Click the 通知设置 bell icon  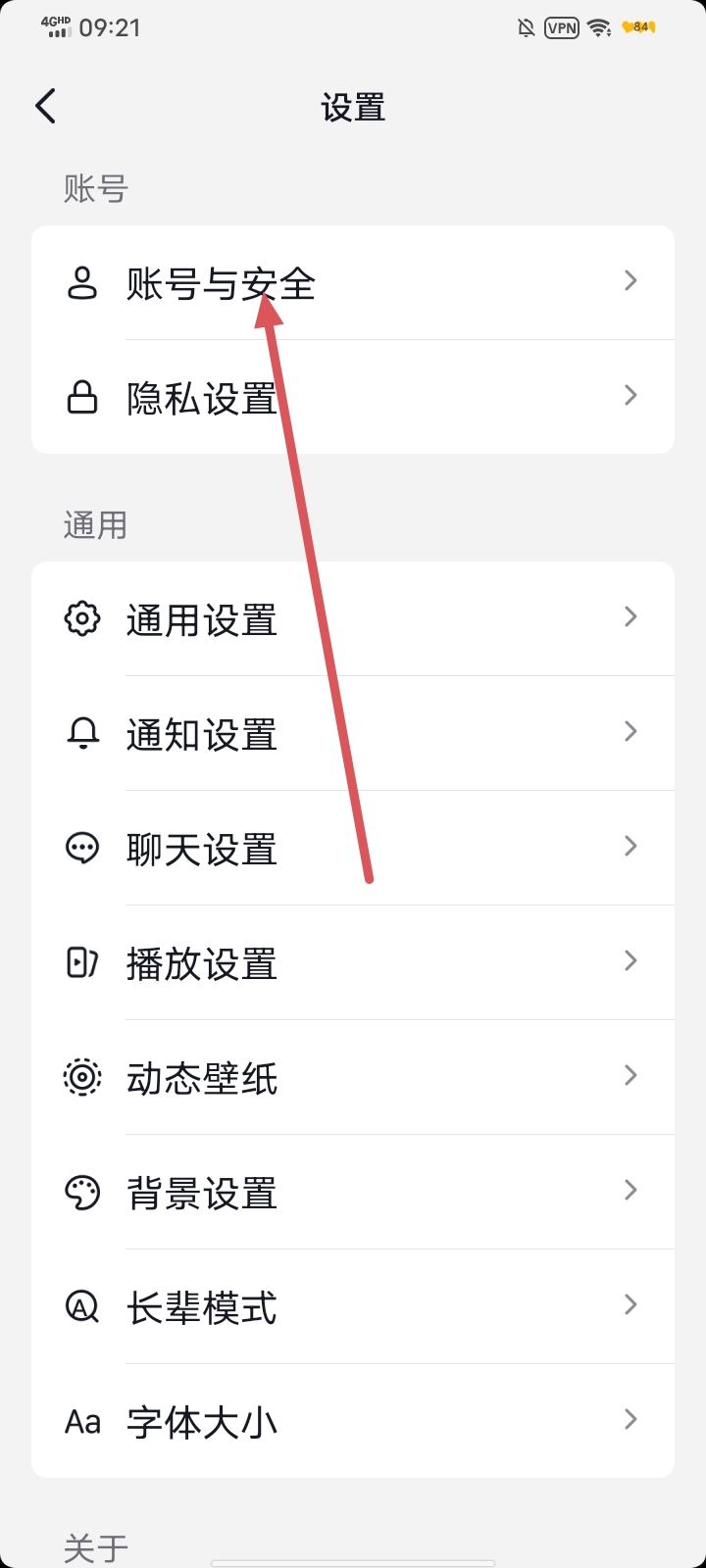[x=82, y=733]
